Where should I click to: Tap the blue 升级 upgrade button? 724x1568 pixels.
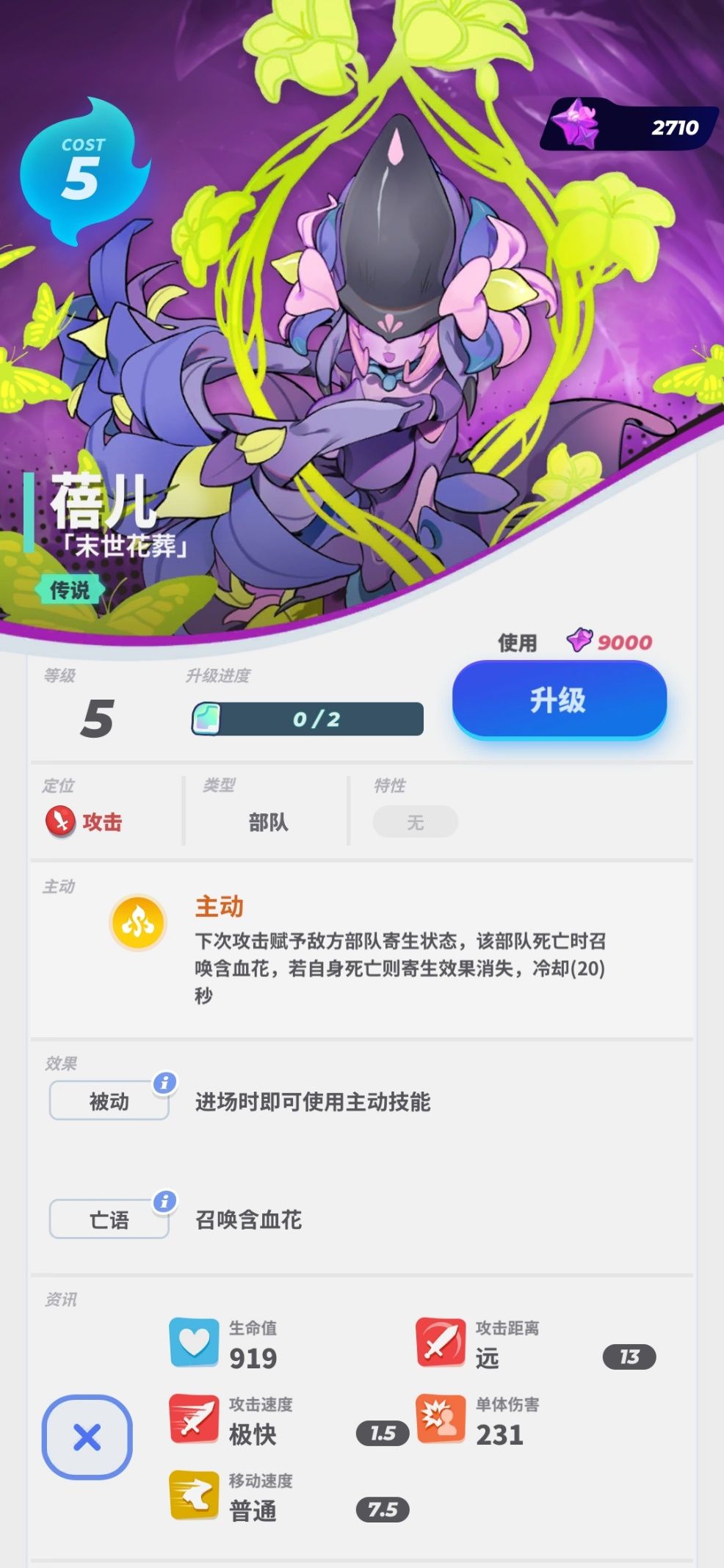(559, 700)
